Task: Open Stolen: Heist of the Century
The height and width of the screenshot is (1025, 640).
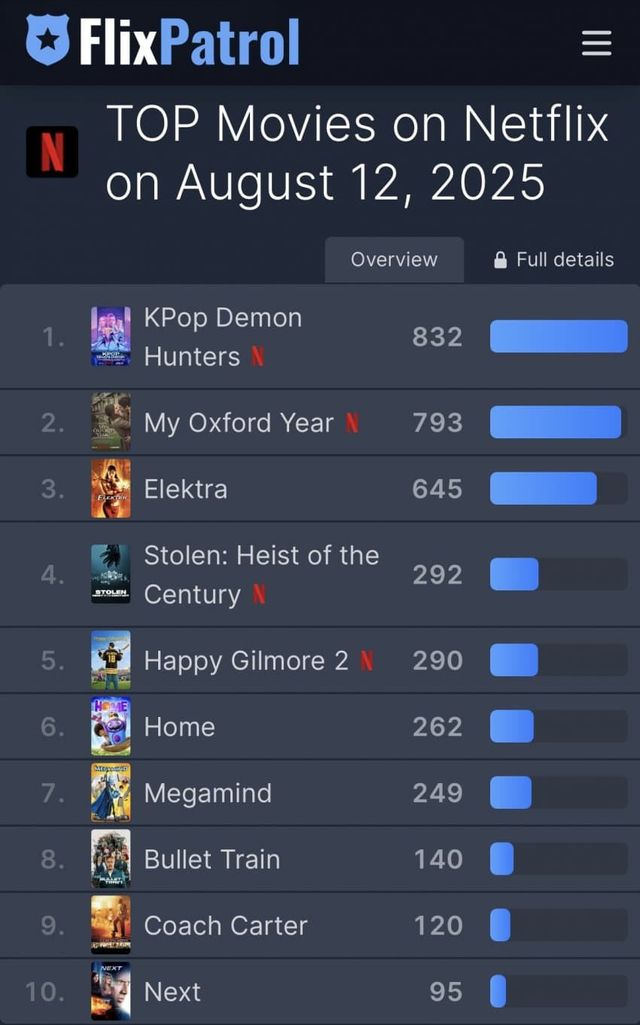Action: 260,575
